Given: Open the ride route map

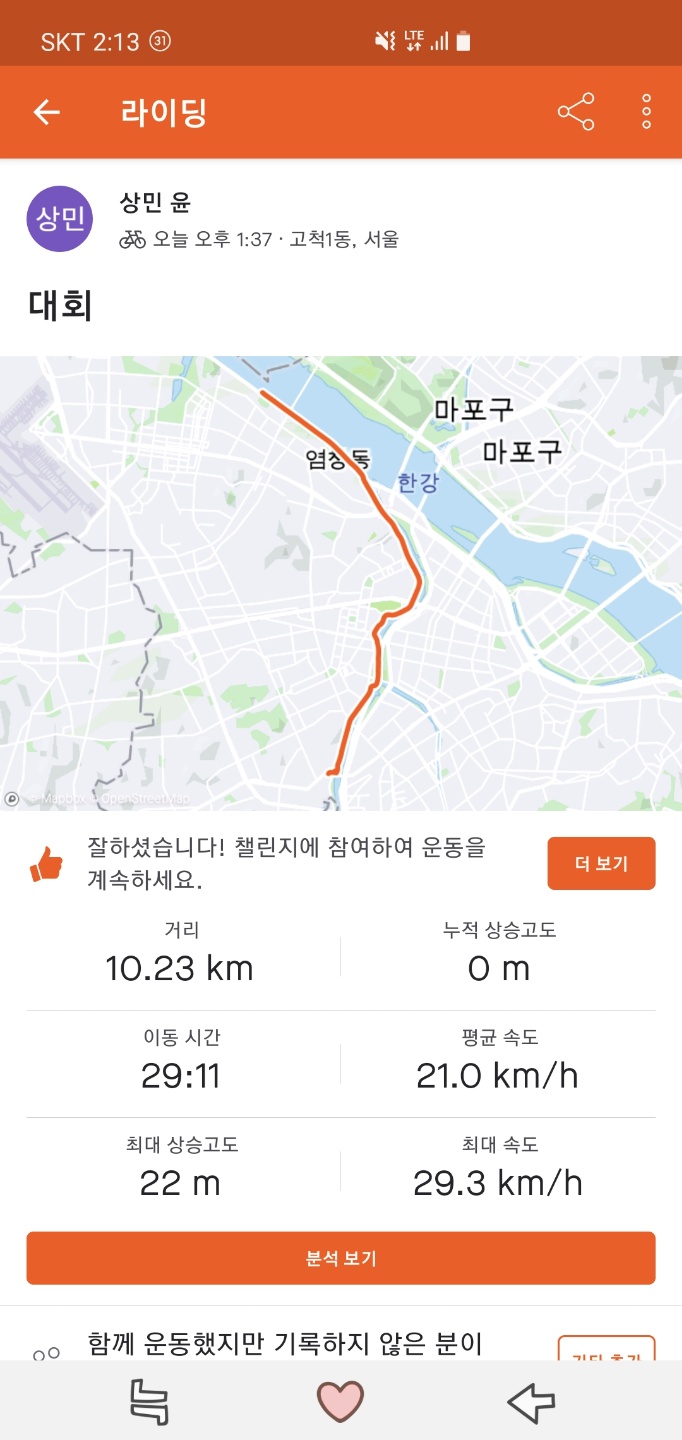Looking at the screenshot, I should 341,583.
